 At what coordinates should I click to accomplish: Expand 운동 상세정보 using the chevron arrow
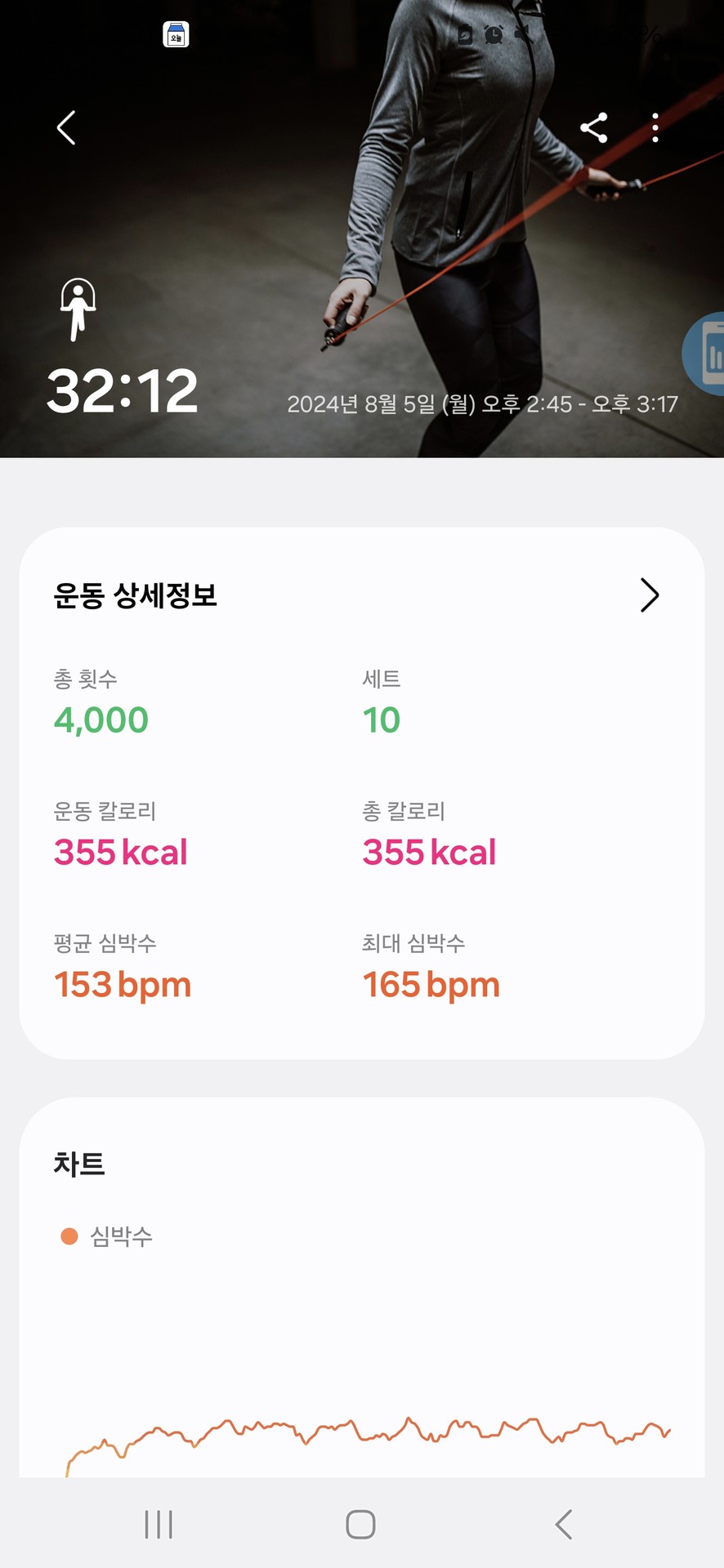pos(649,595)
